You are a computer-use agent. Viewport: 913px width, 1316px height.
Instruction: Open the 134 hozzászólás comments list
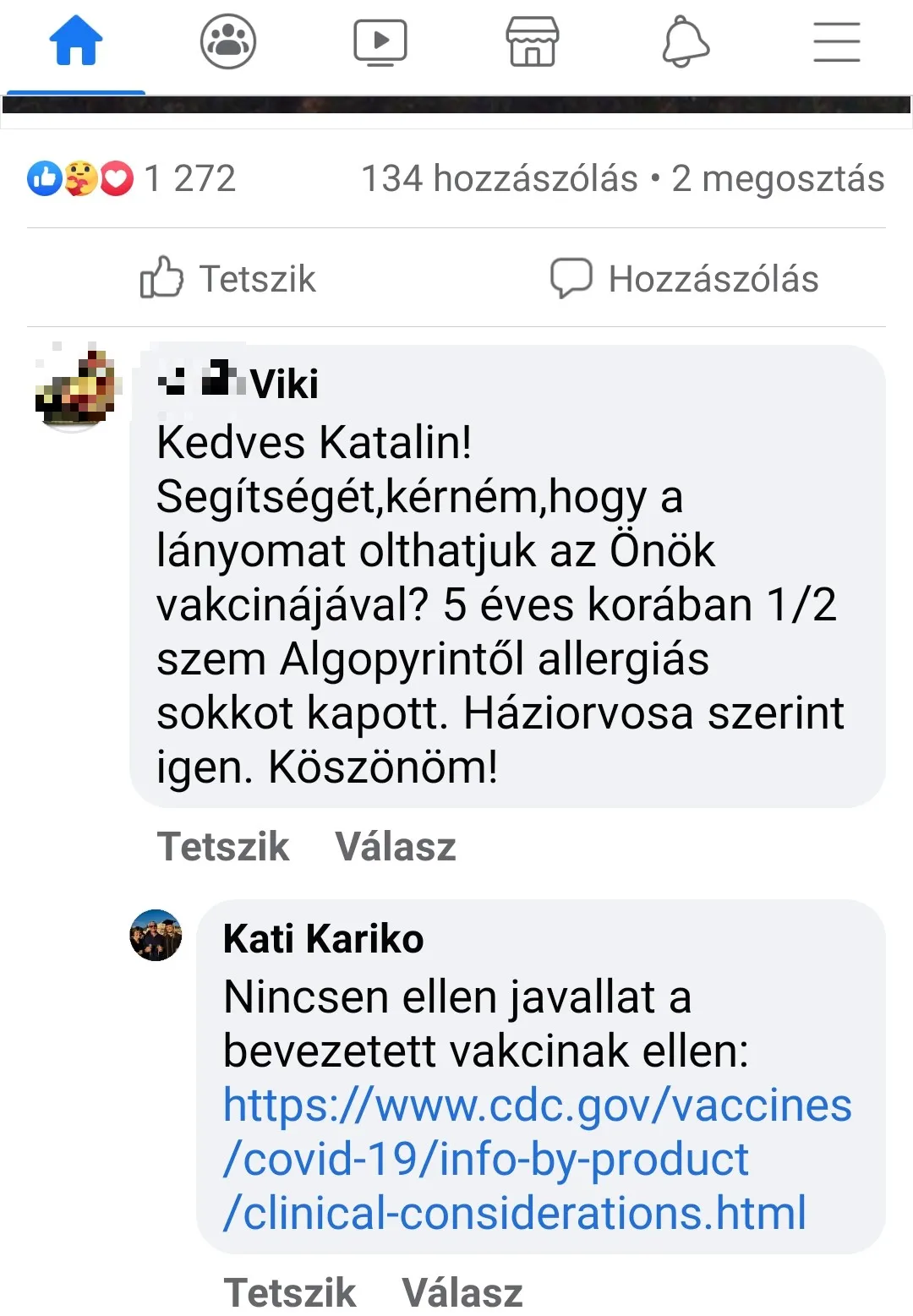tap(499, 179)
